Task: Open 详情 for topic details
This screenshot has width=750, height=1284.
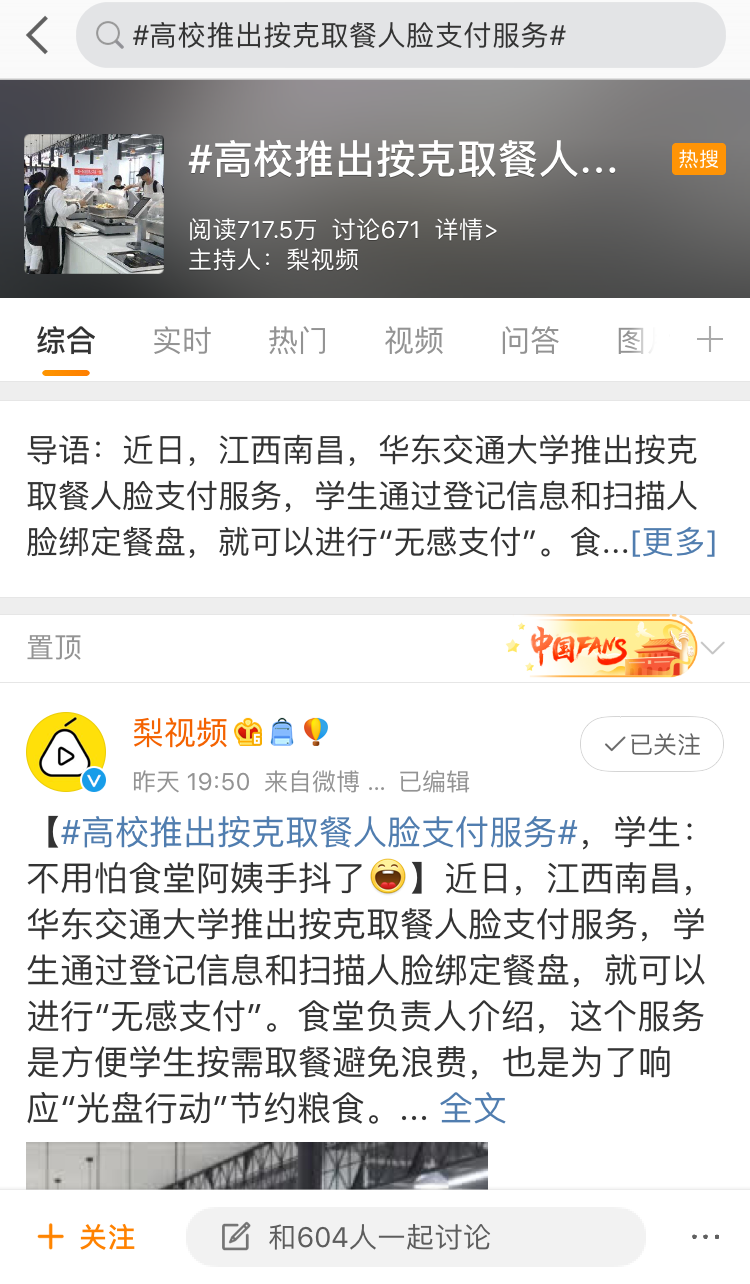Action: 466,230
